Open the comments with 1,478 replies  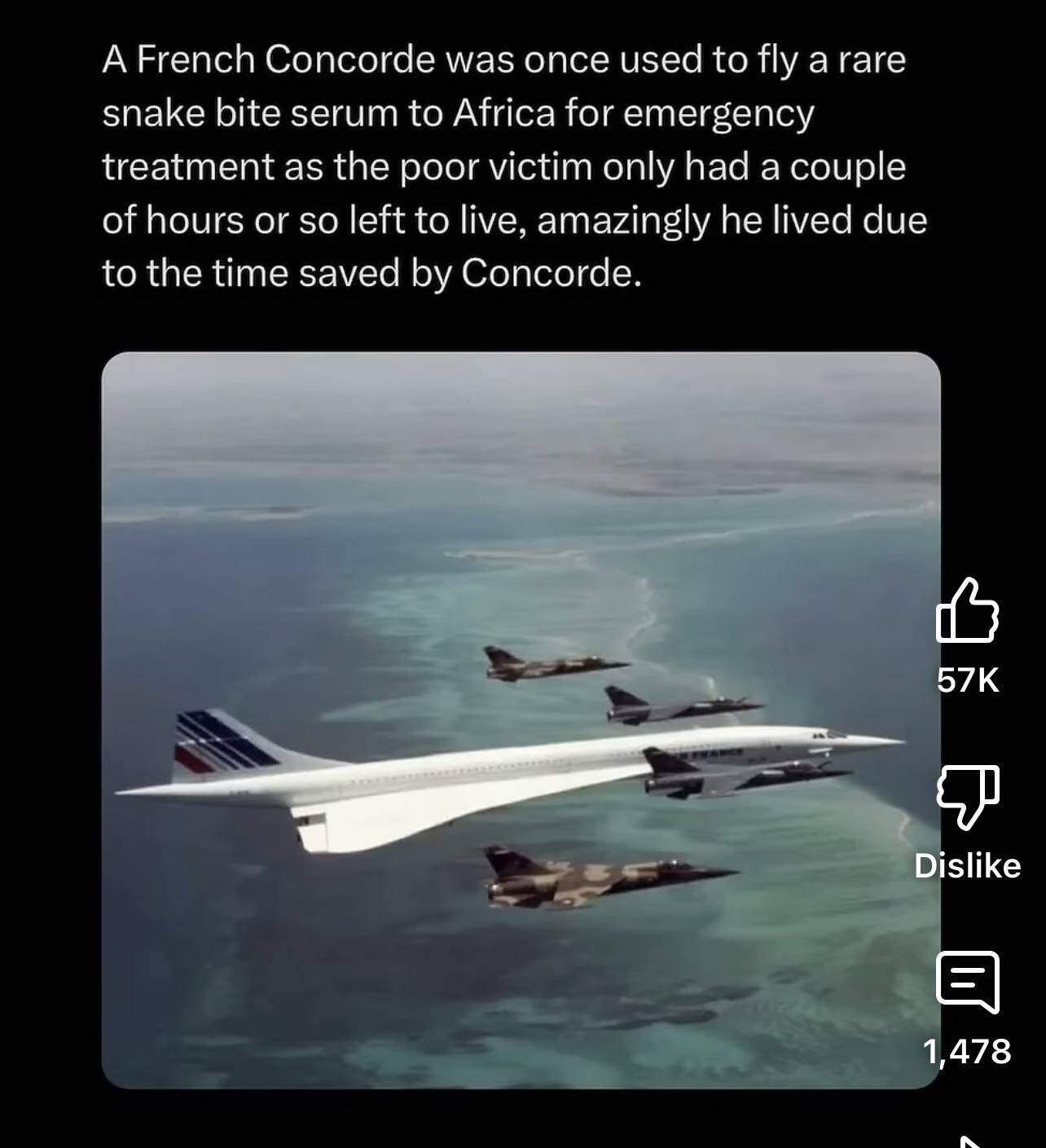[967, 982]
